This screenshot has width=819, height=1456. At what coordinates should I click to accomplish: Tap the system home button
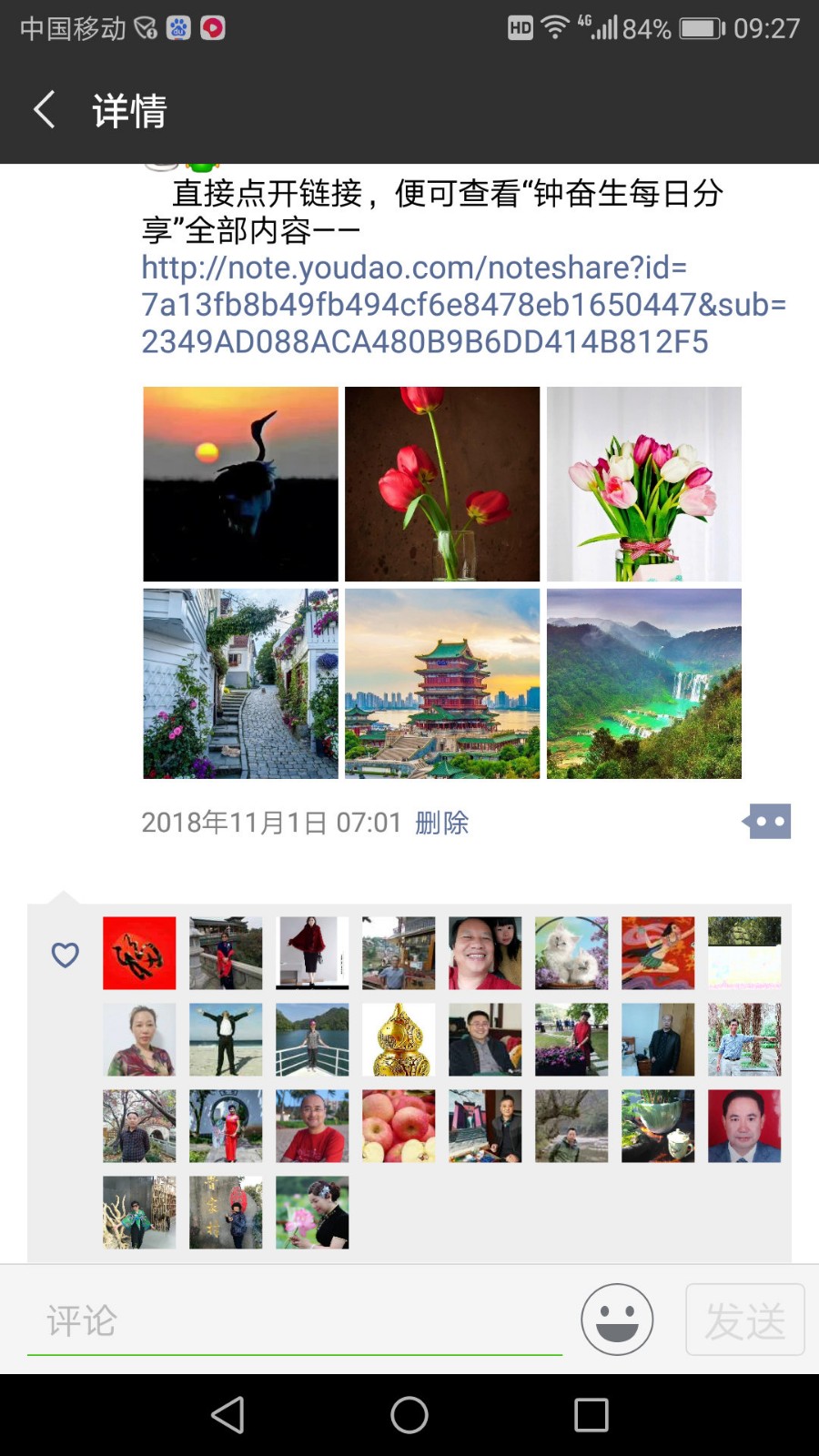(x=409, y=1415)
